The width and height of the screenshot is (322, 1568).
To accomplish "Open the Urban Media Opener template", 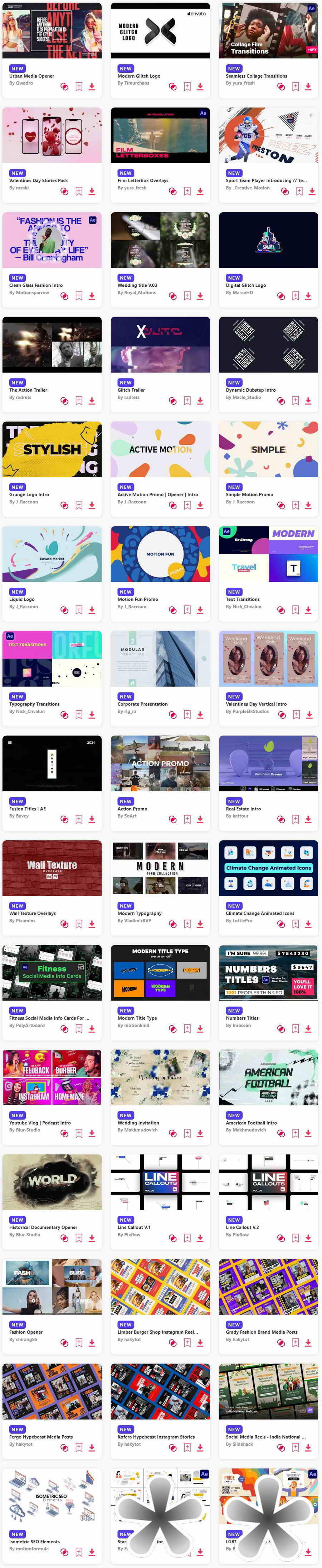I will pos(52,30).
